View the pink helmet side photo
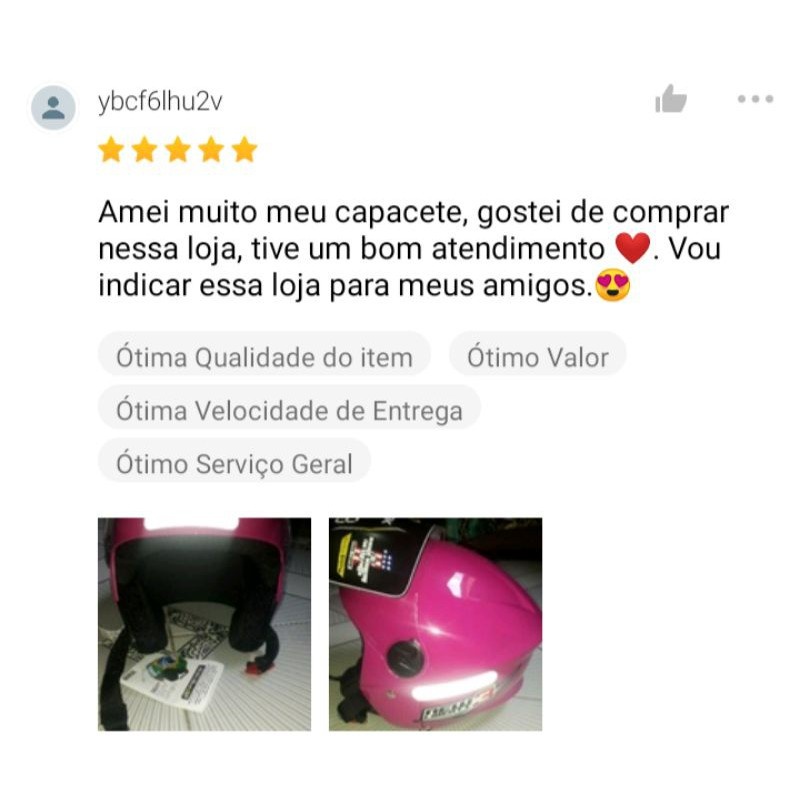 click(435, 624)
